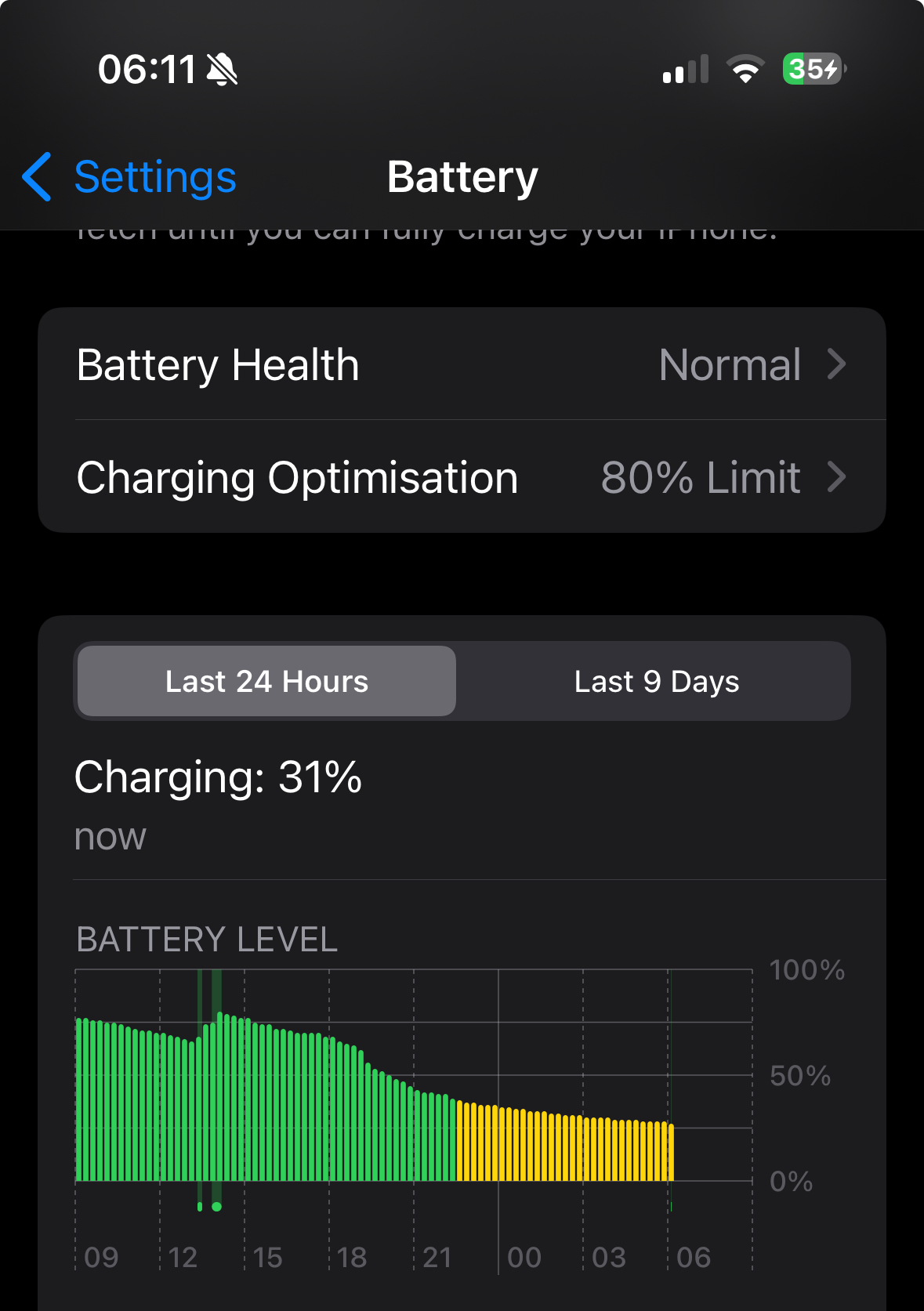This screenshot has height=1311, width=924.
Task: Switch to Last 9 Days view
Action: pyautogui.click(x=656, y=682)
